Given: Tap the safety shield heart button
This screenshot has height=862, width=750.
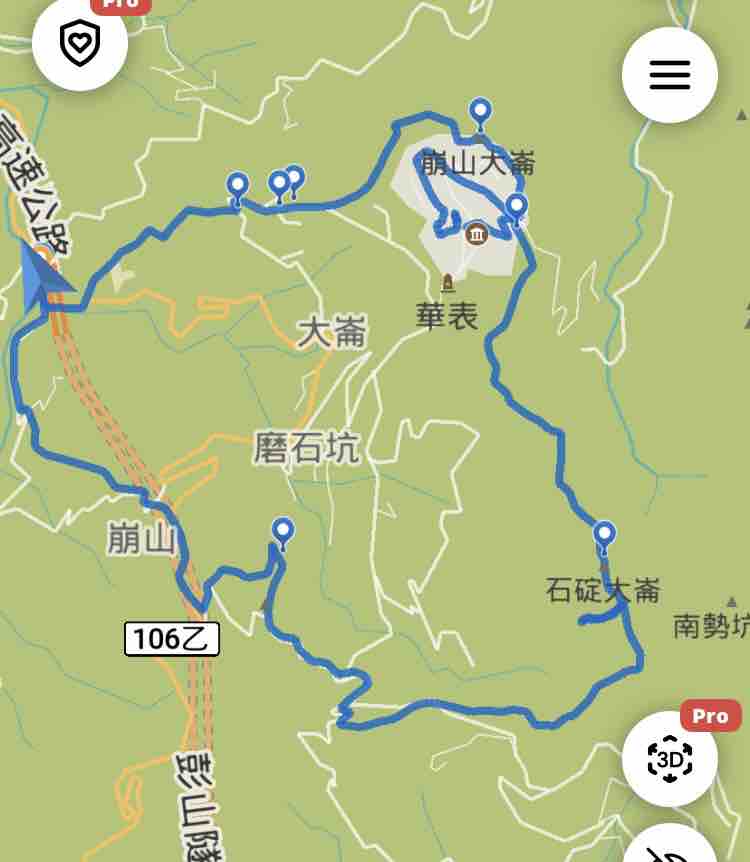Looking at the screenshot, I should (x=80, y=44).
